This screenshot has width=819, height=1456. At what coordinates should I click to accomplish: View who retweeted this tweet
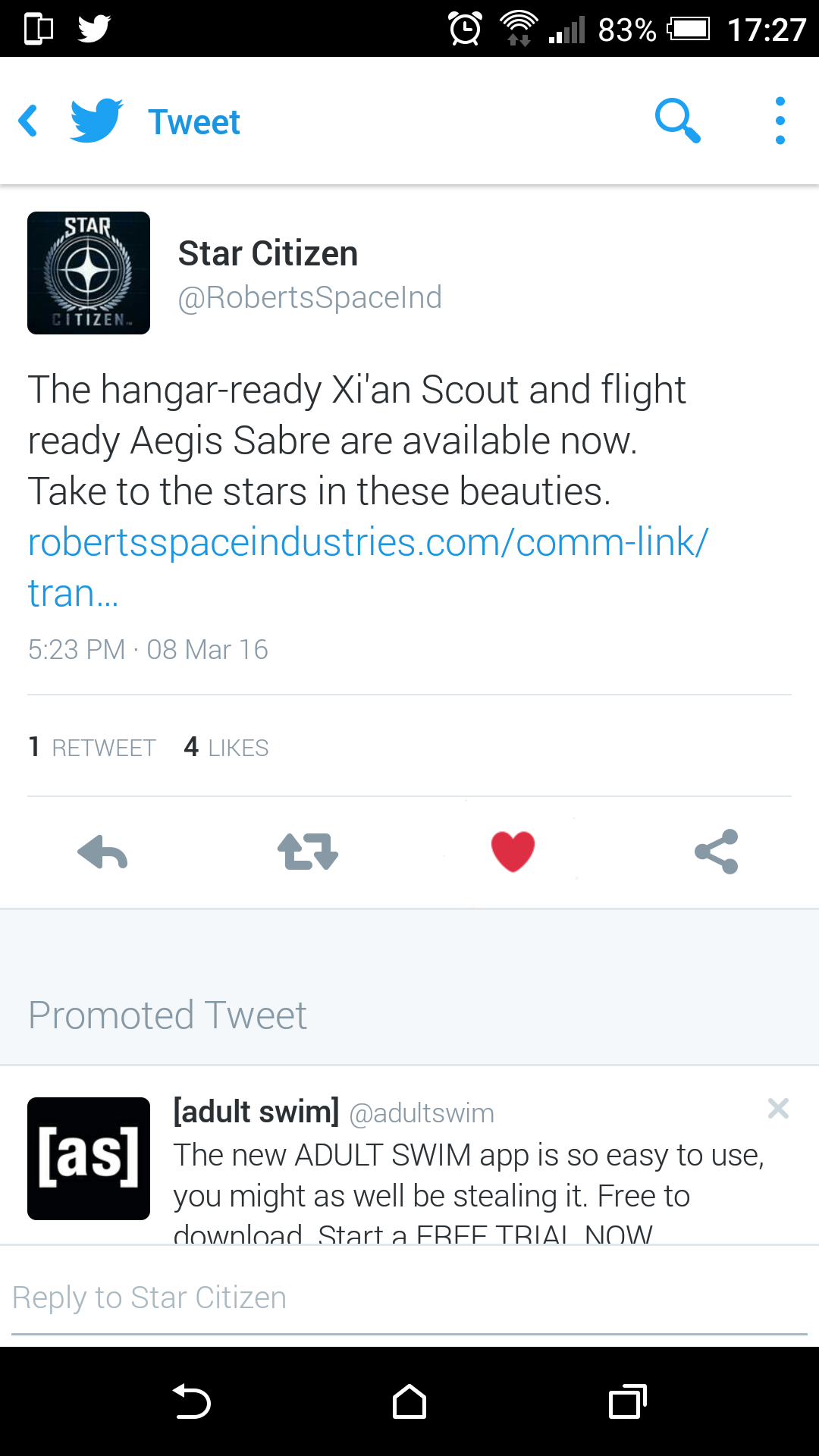point(93,748)
